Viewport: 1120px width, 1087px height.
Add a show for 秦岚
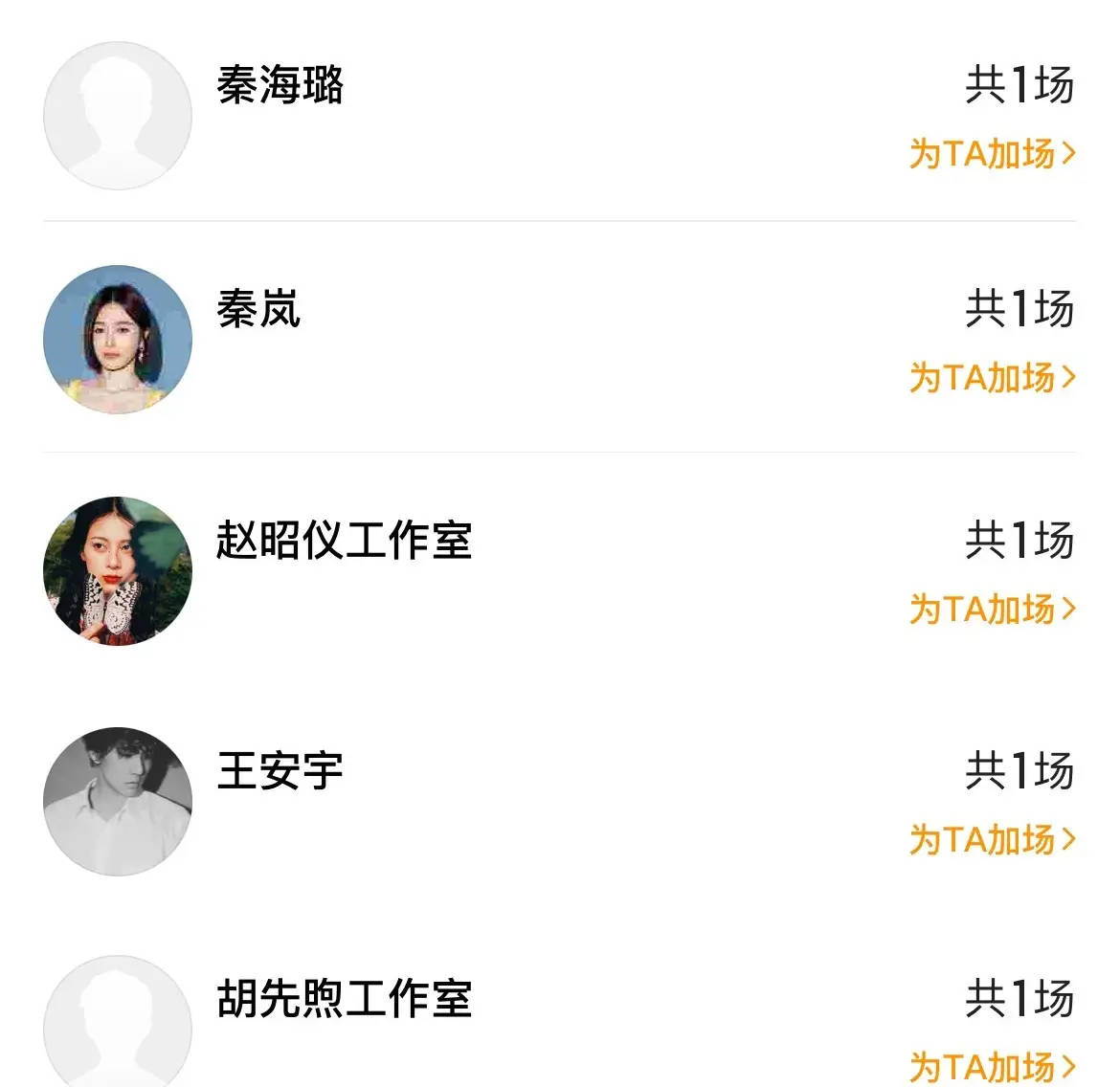[992, 378]
